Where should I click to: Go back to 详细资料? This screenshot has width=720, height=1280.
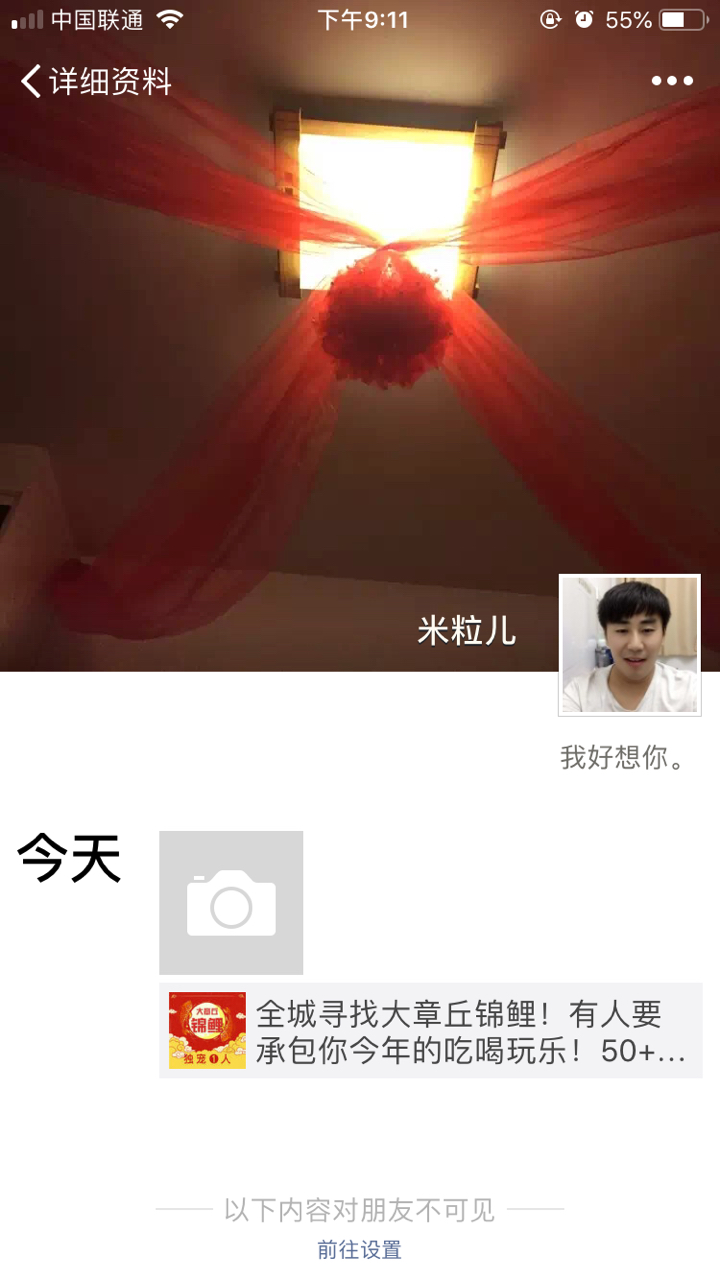[x=95, y=81]
